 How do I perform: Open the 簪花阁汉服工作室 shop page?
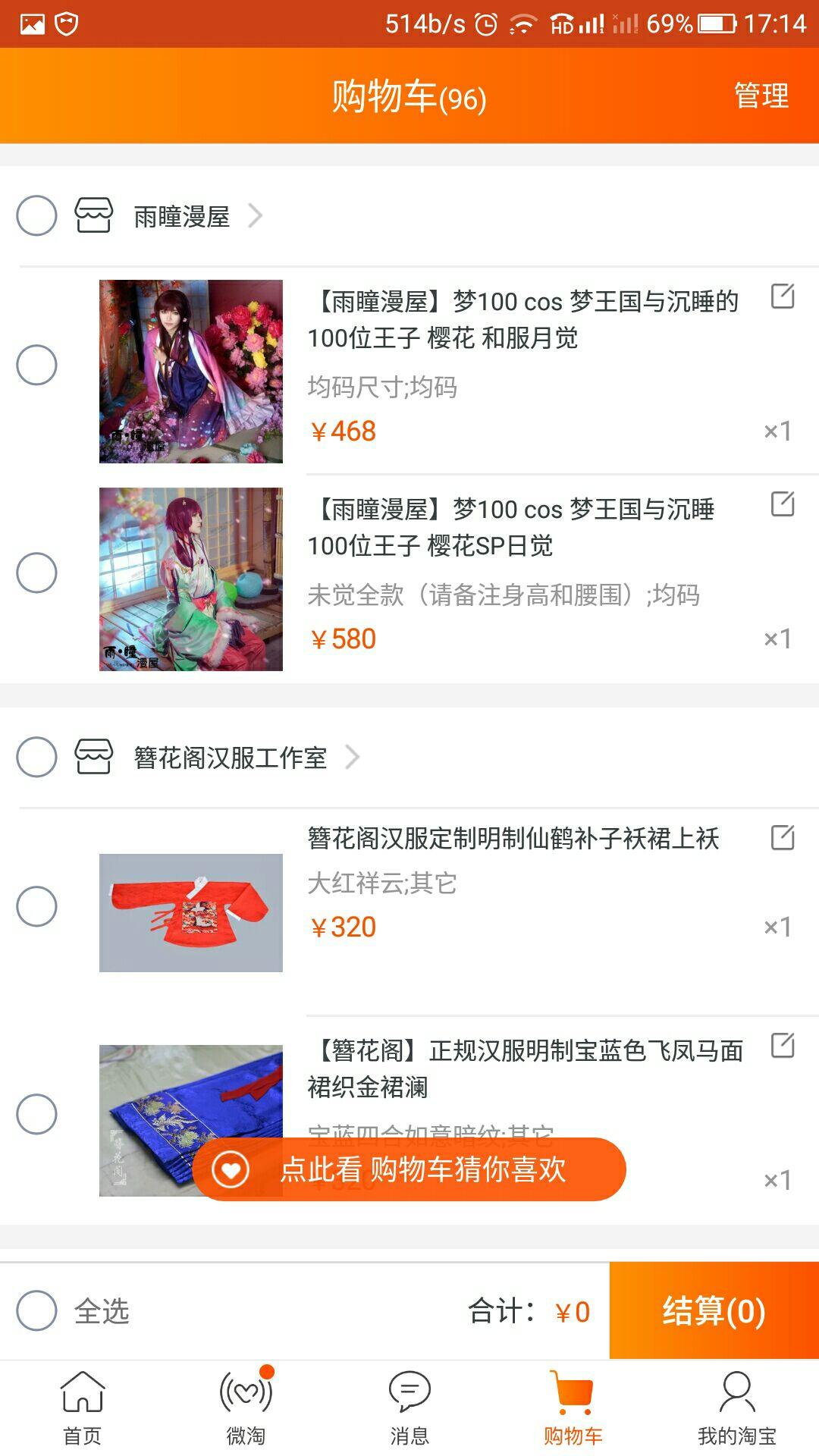point(231,758)
